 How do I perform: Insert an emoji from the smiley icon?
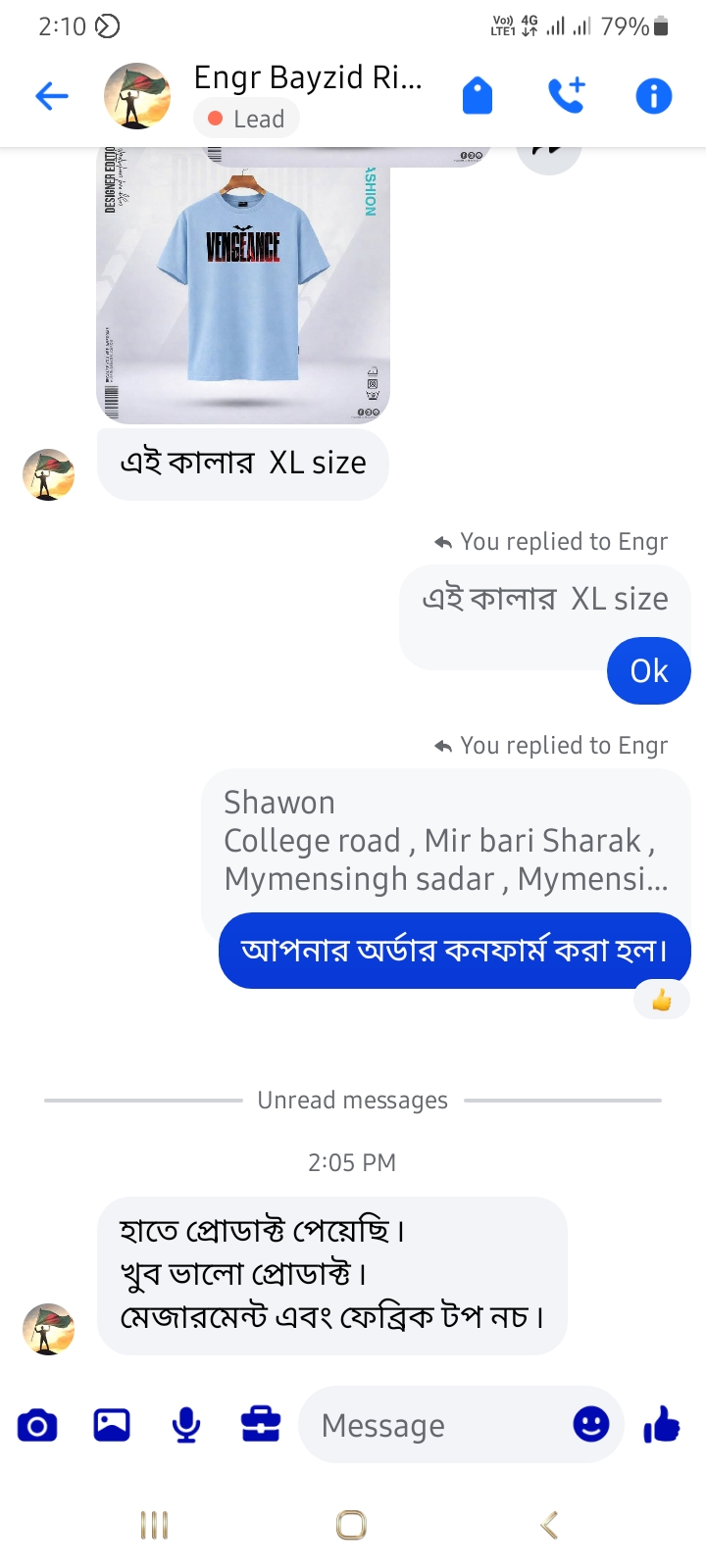click(591, 1426)
